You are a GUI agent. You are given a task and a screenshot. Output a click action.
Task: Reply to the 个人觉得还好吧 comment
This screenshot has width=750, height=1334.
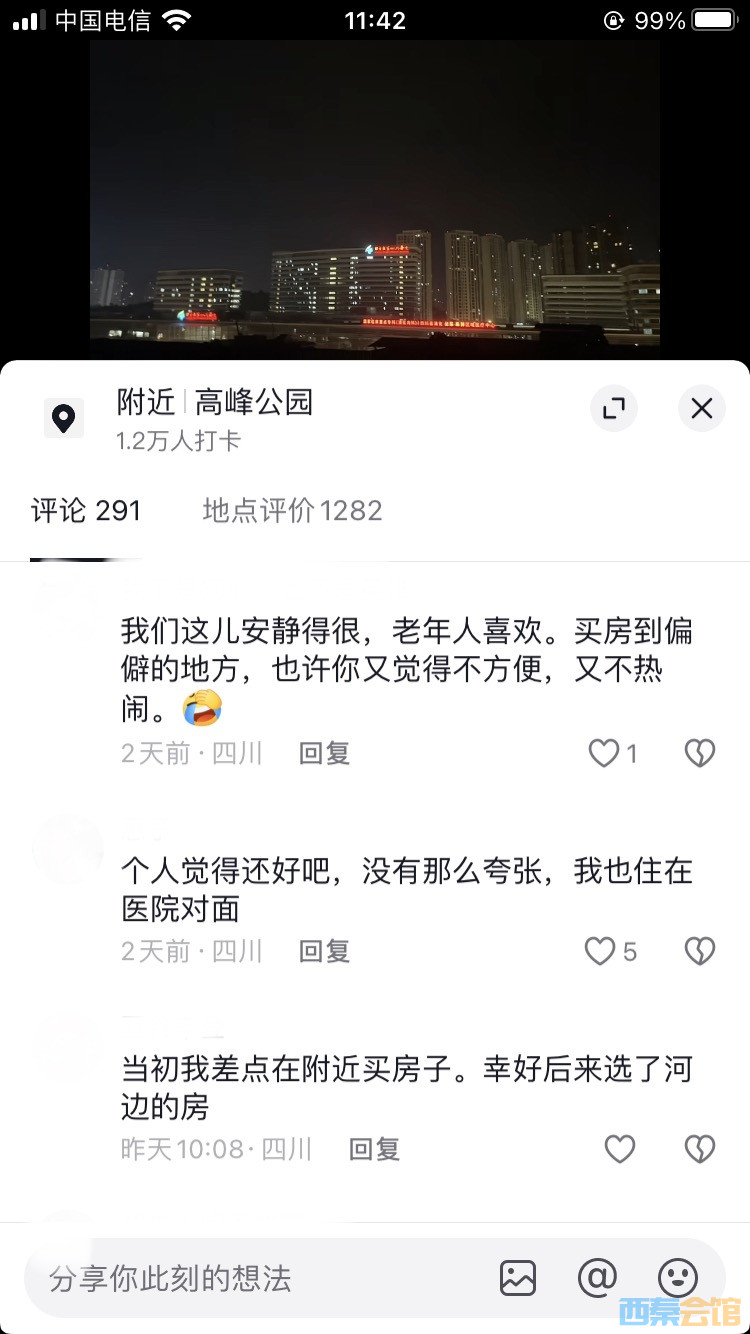click(x=324, y=951)
